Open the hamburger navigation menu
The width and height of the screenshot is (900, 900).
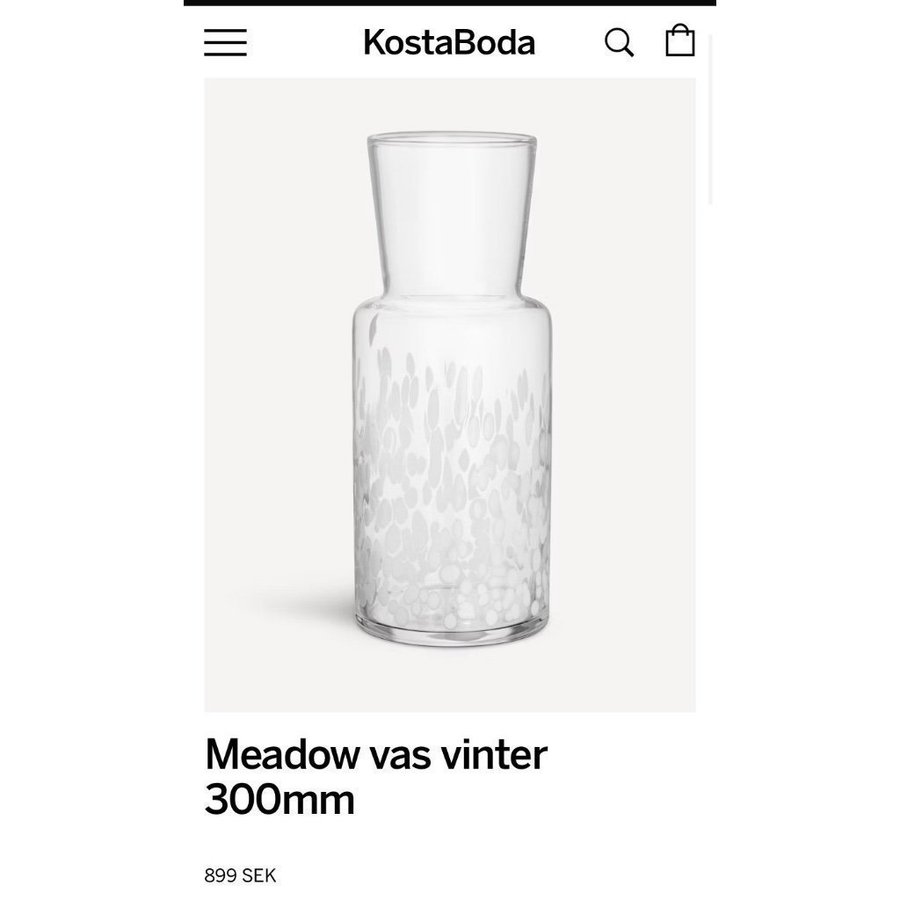click(225, 42)
